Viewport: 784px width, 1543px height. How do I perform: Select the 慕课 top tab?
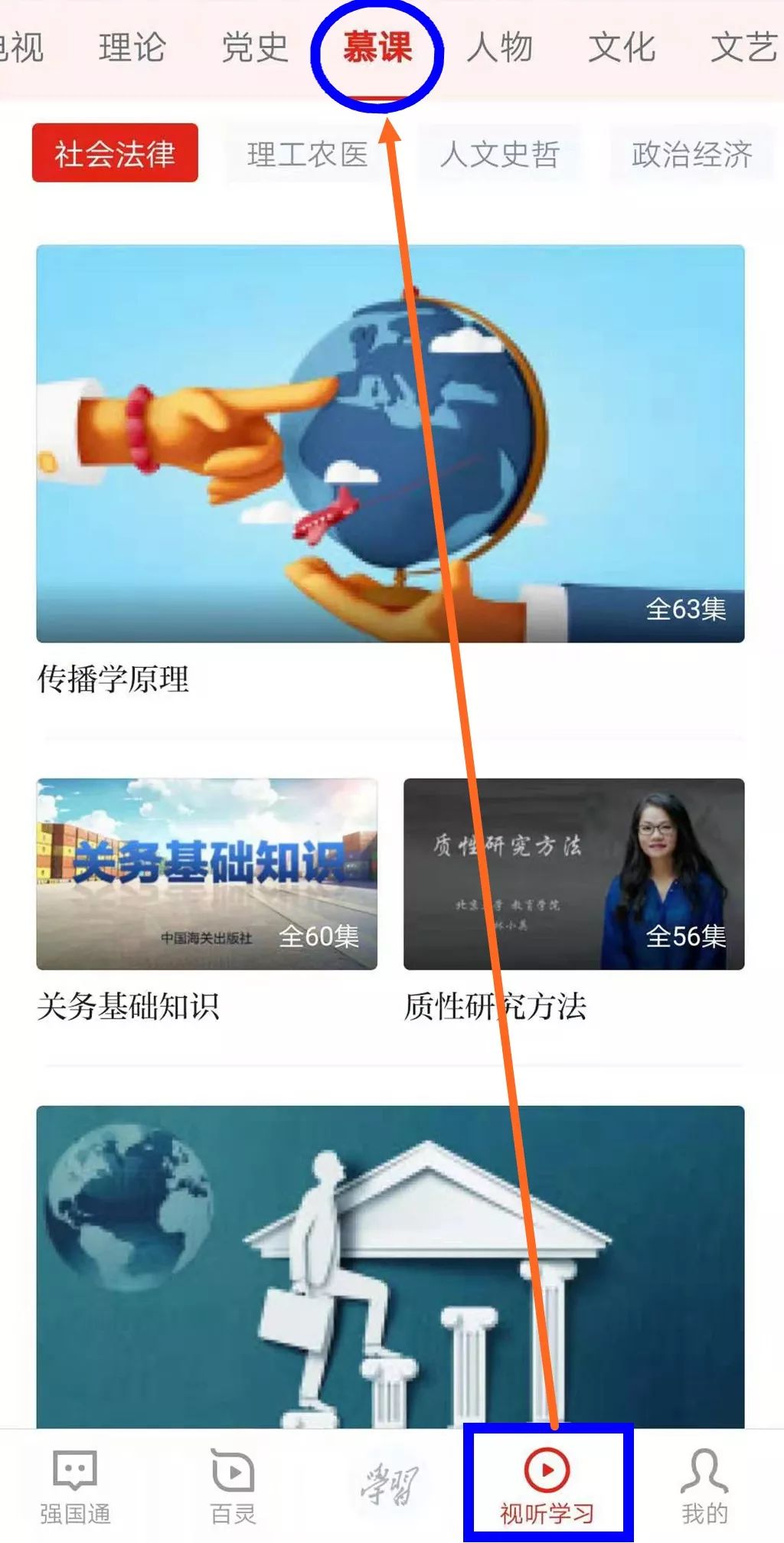[x=377, y=47]
